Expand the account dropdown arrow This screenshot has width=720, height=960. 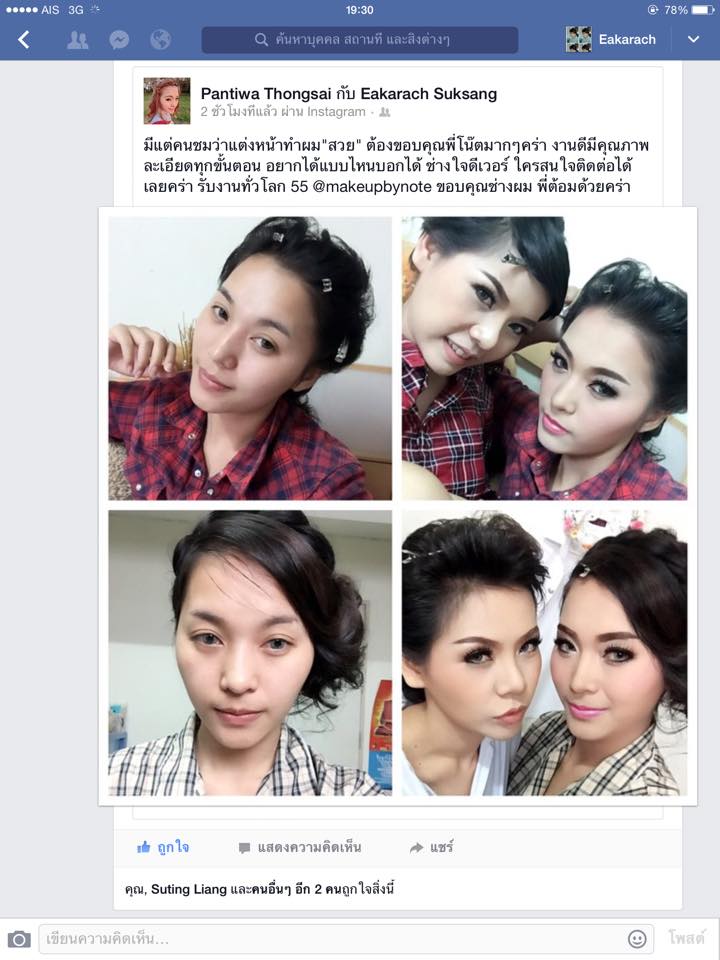click(x=693, y=40)
